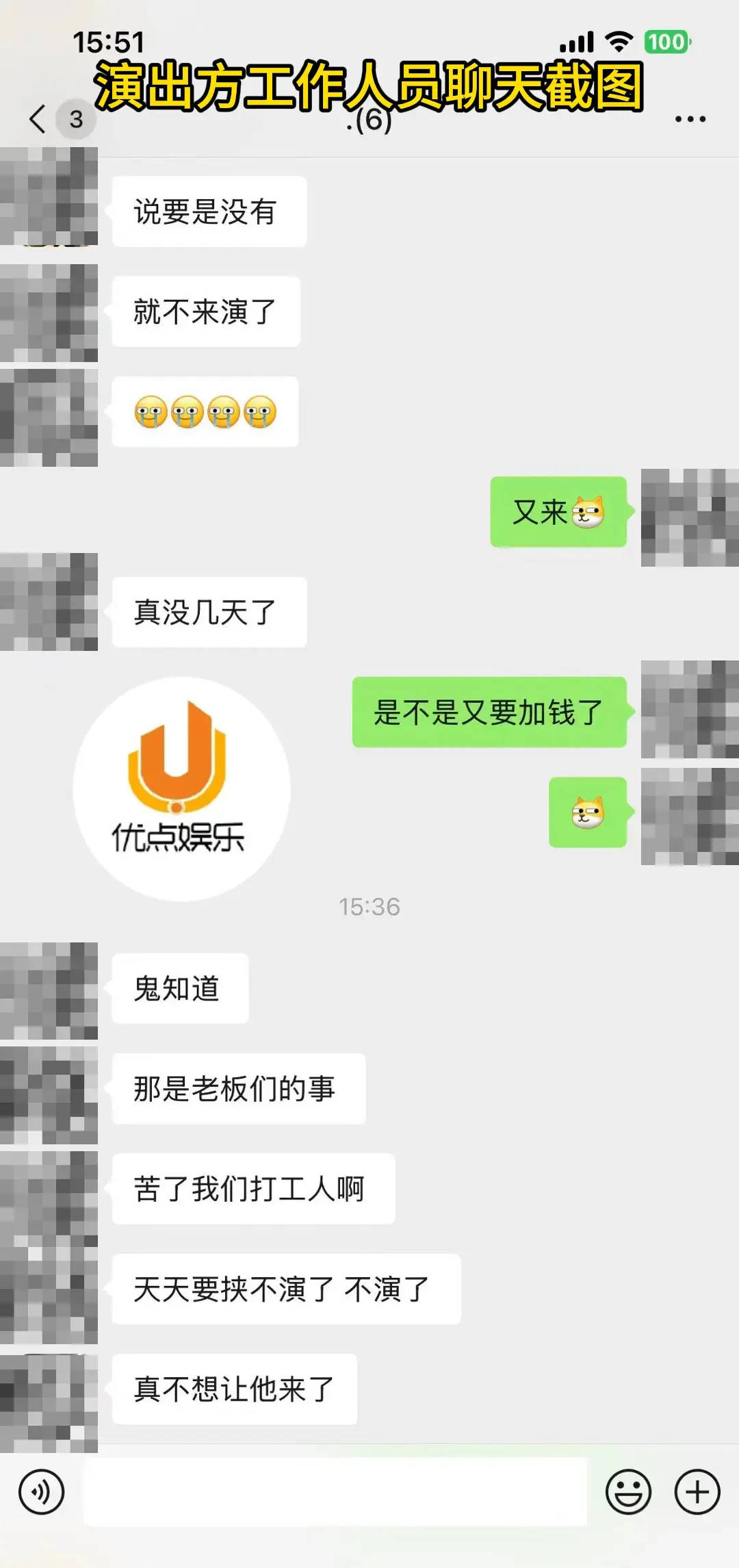Switch to voice message input
Image resolution: width=739 pixels, height=1568 pixels.
click(x=41, y=1492)
